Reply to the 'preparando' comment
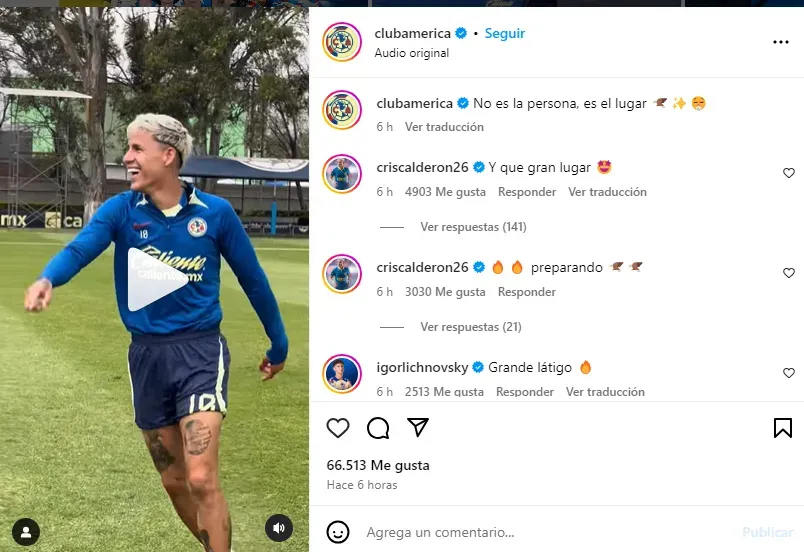Image resolution: width=804 pixels, height=552 pixels. coord(527,292)
